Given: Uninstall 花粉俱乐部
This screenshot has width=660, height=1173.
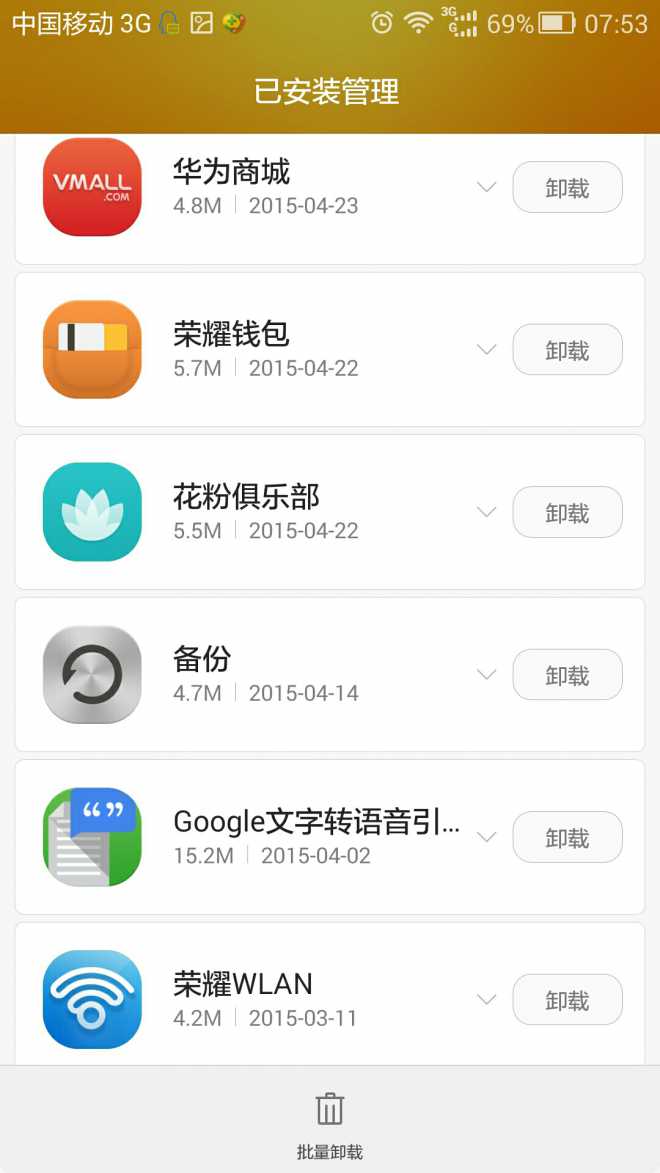Looking at the screenshot, I should (x=567, y=513).
